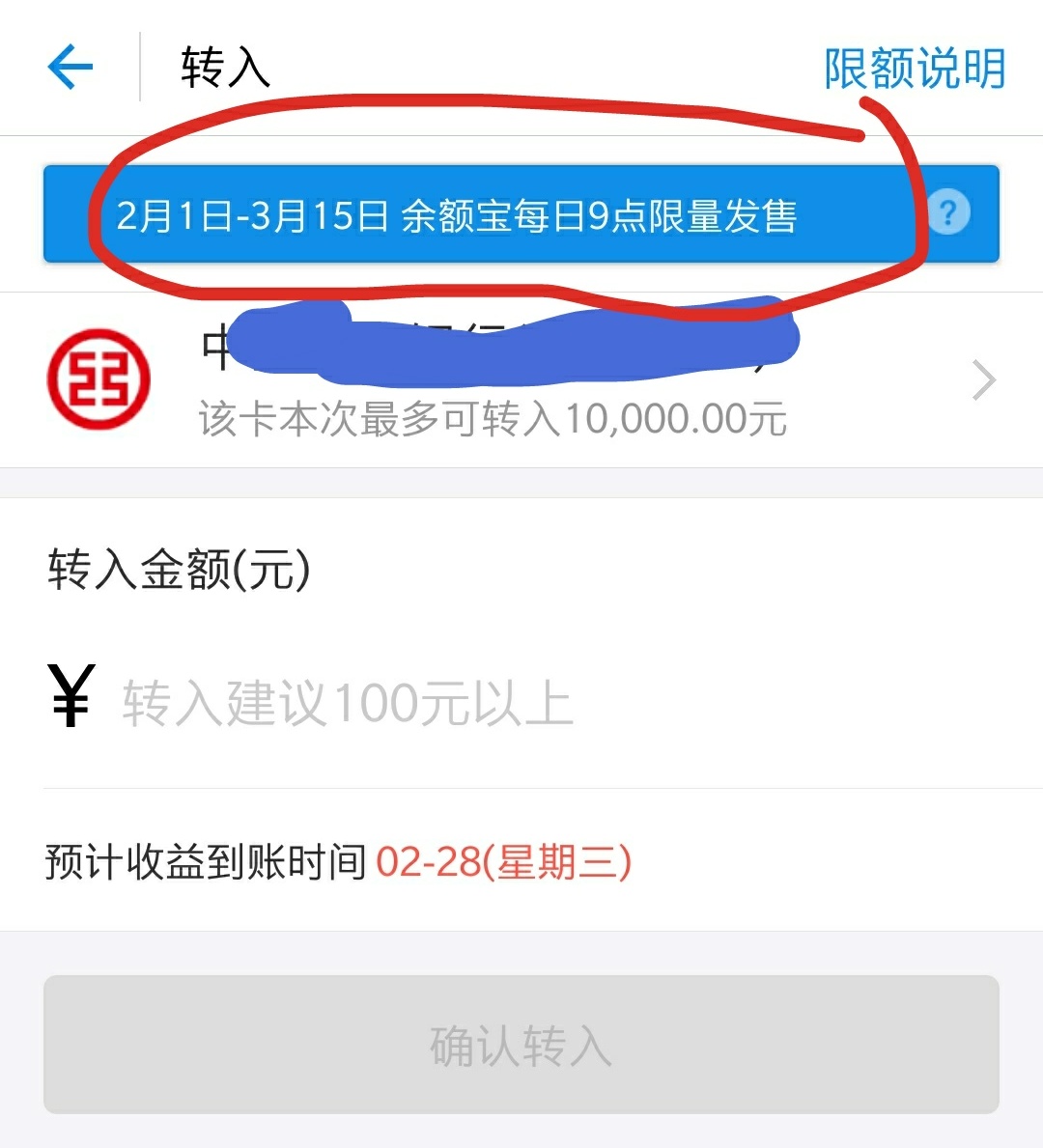Expand bank card details via the right chevron
This screenshot has width=1043, height=1148.
click(x=983, y=378)
